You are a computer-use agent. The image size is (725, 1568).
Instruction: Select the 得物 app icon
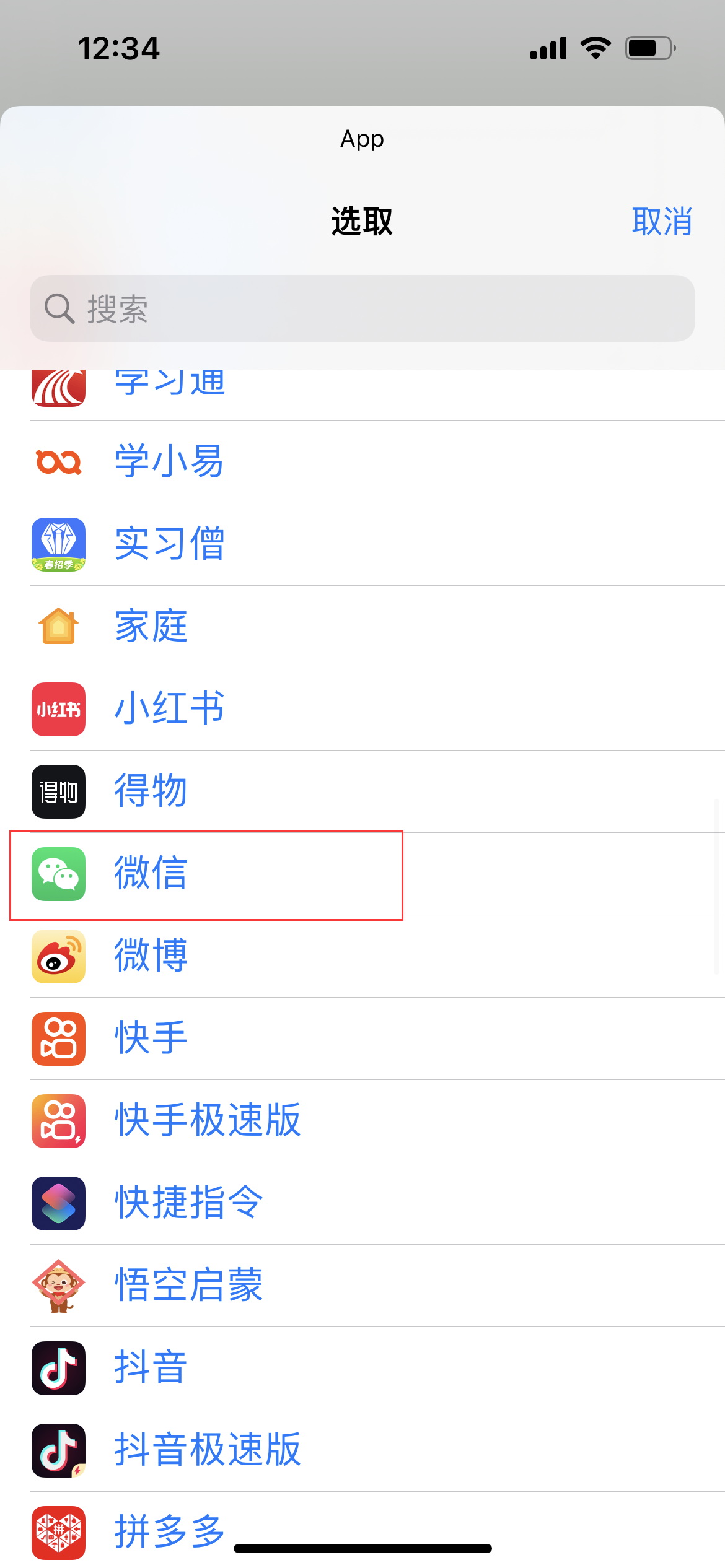58,791
